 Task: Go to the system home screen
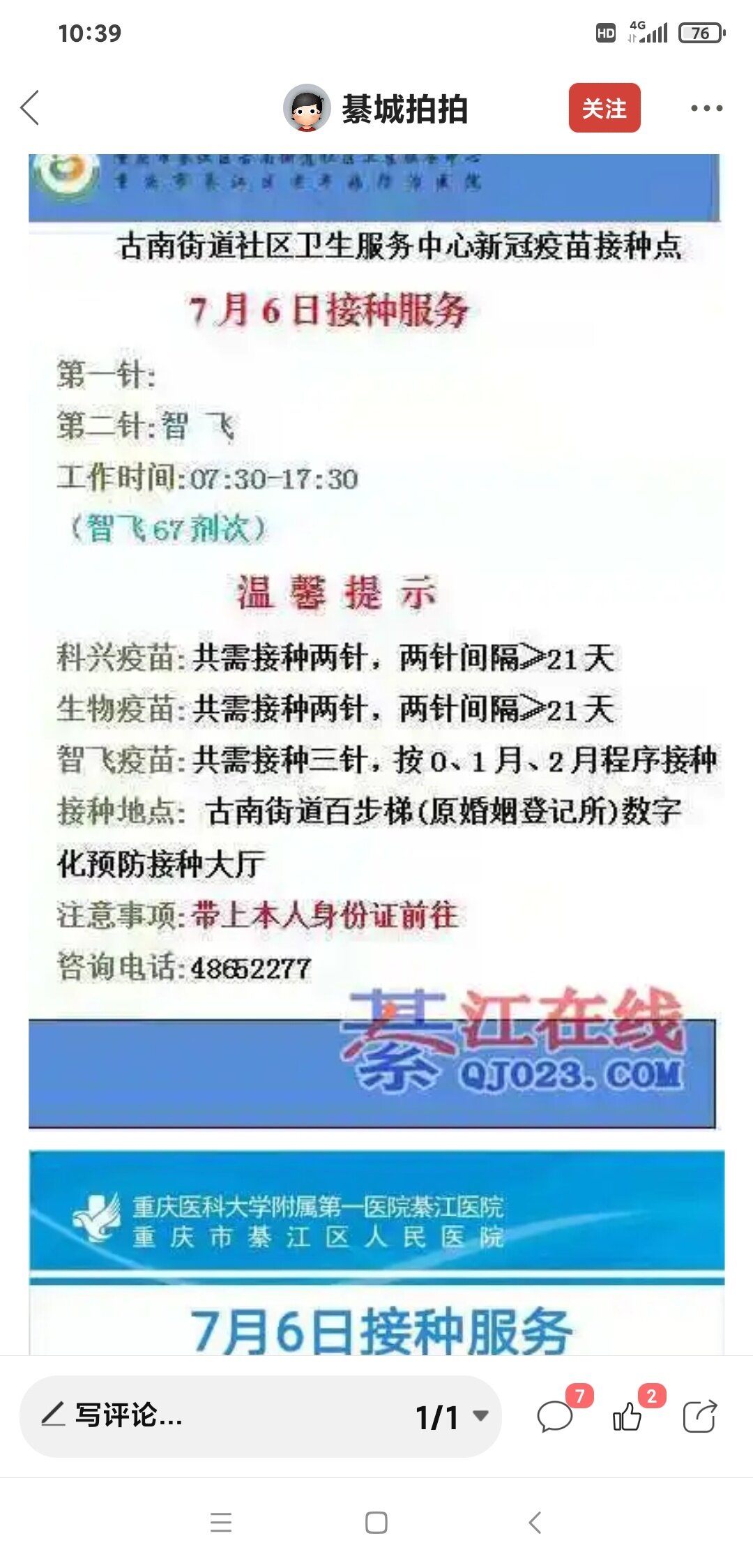[376, 1522]
